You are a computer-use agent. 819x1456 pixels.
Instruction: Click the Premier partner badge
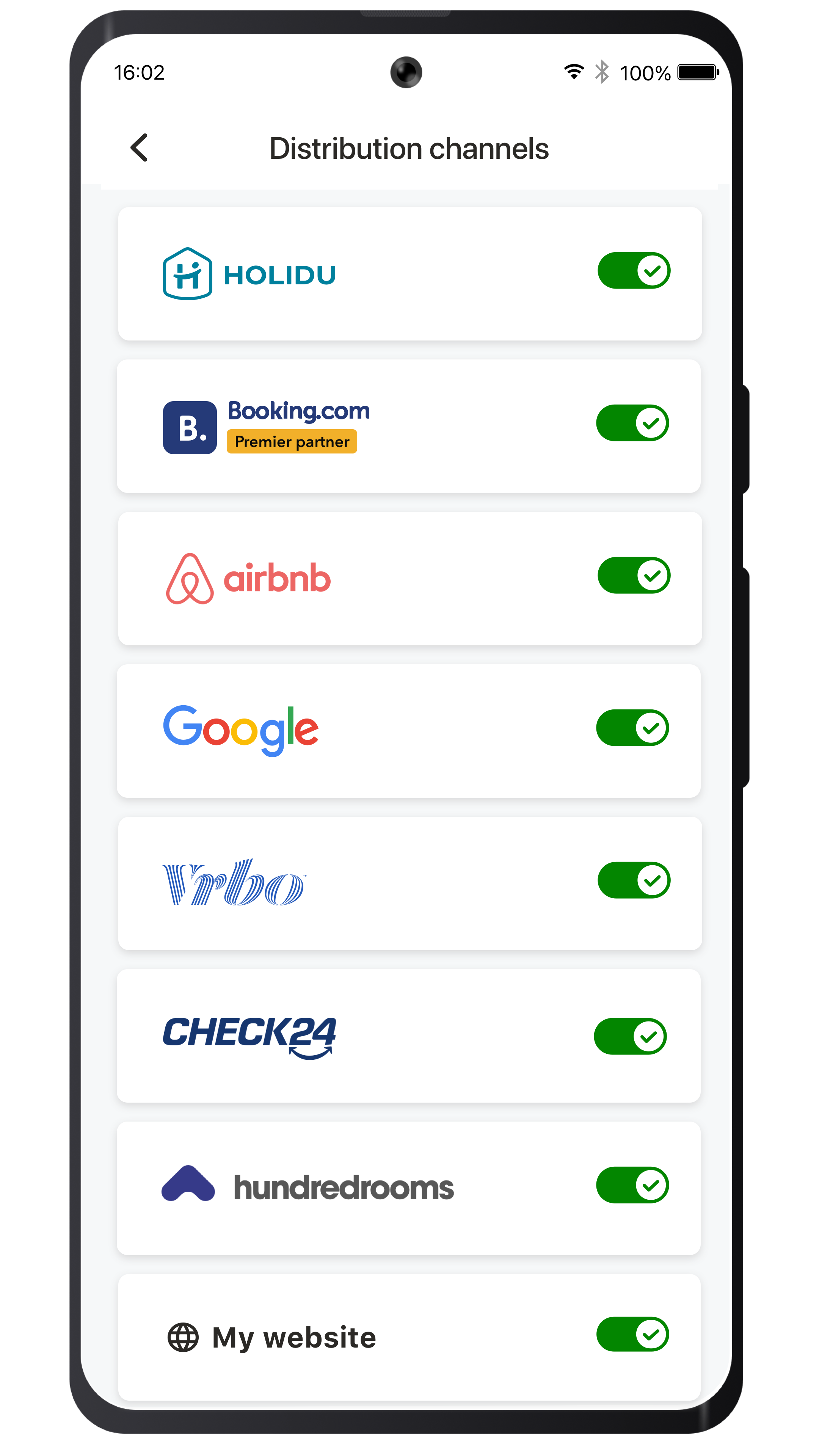[x=292, y=442]
